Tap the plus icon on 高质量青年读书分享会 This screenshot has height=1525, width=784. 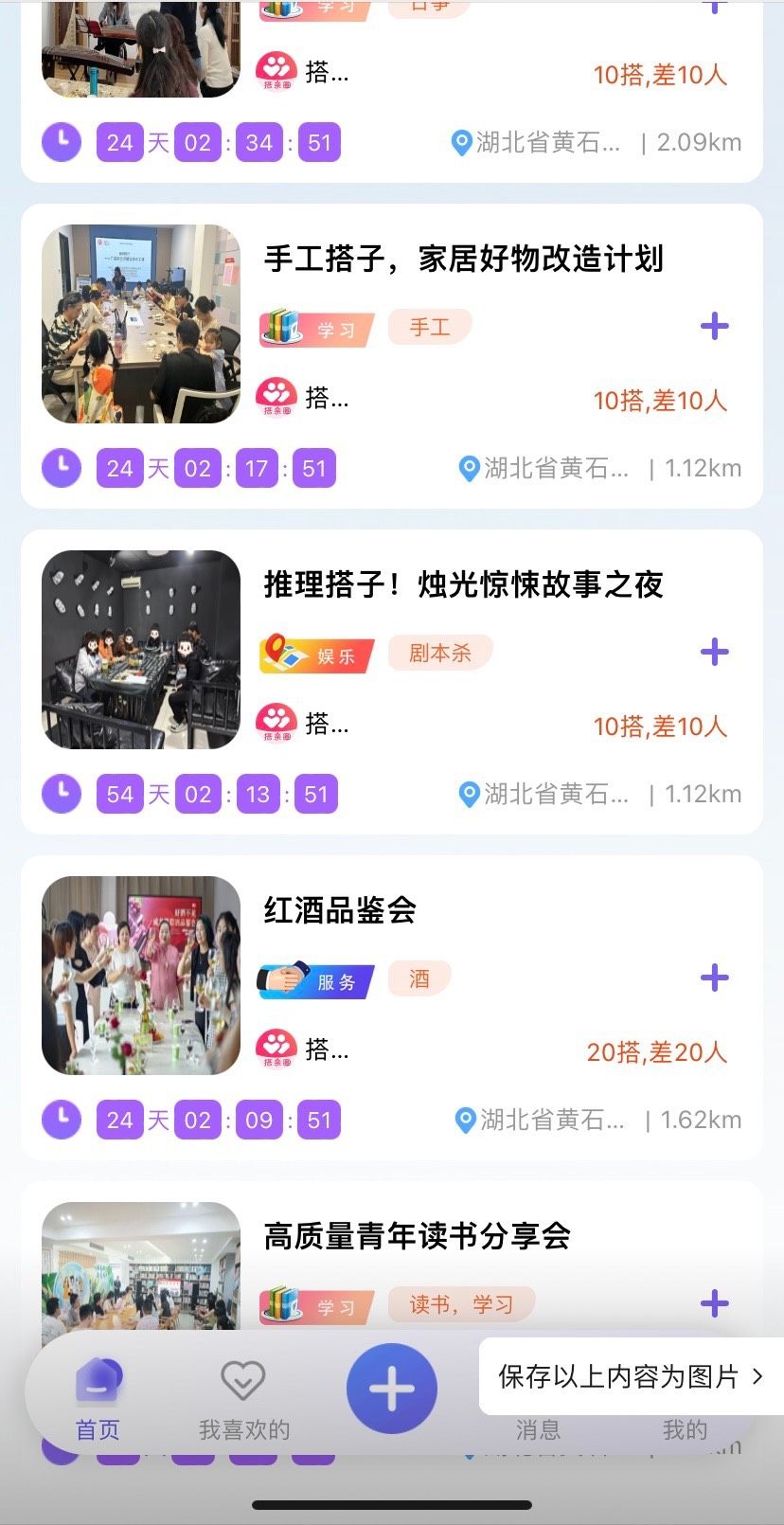714,1303
